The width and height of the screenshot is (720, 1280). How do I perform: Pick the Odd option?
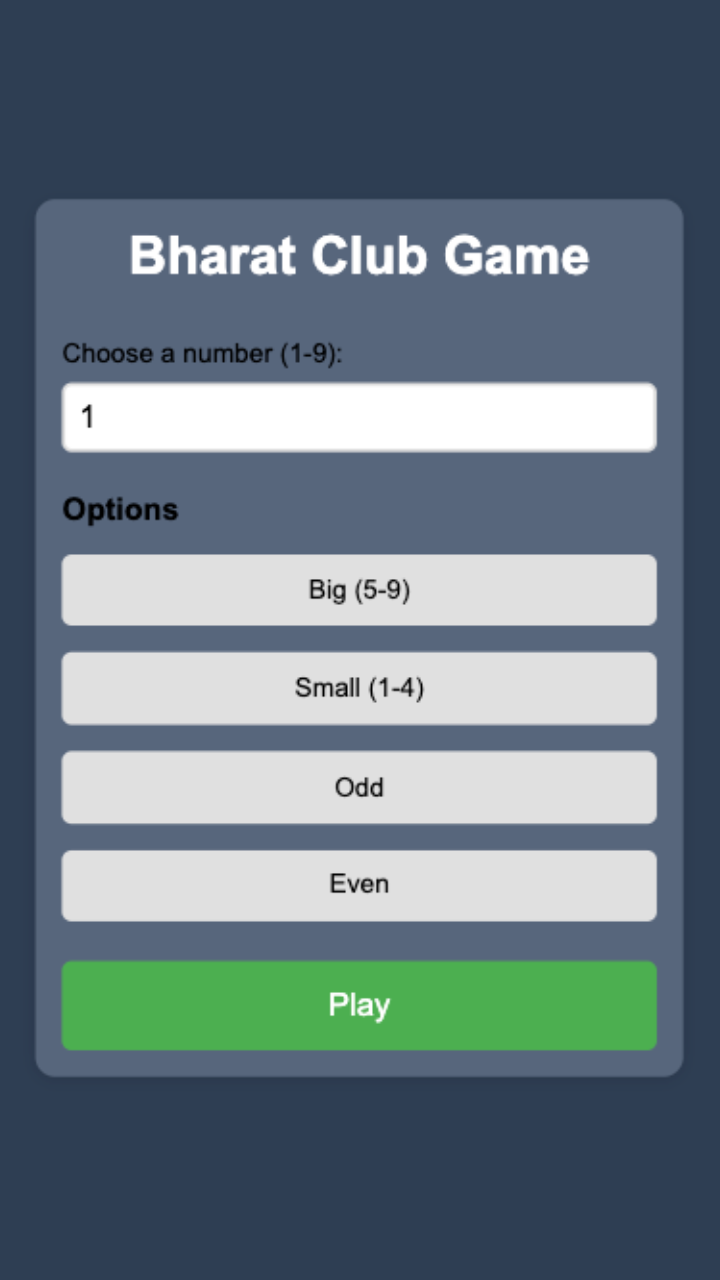coord(359,787)
